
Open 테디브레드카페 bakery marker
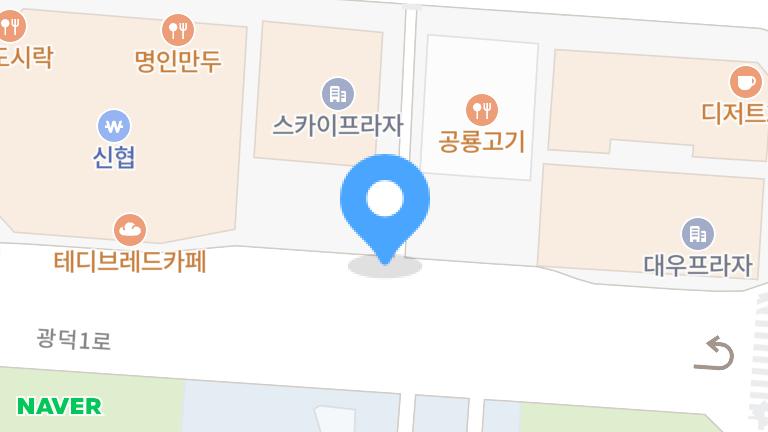[x=130, y=231]
